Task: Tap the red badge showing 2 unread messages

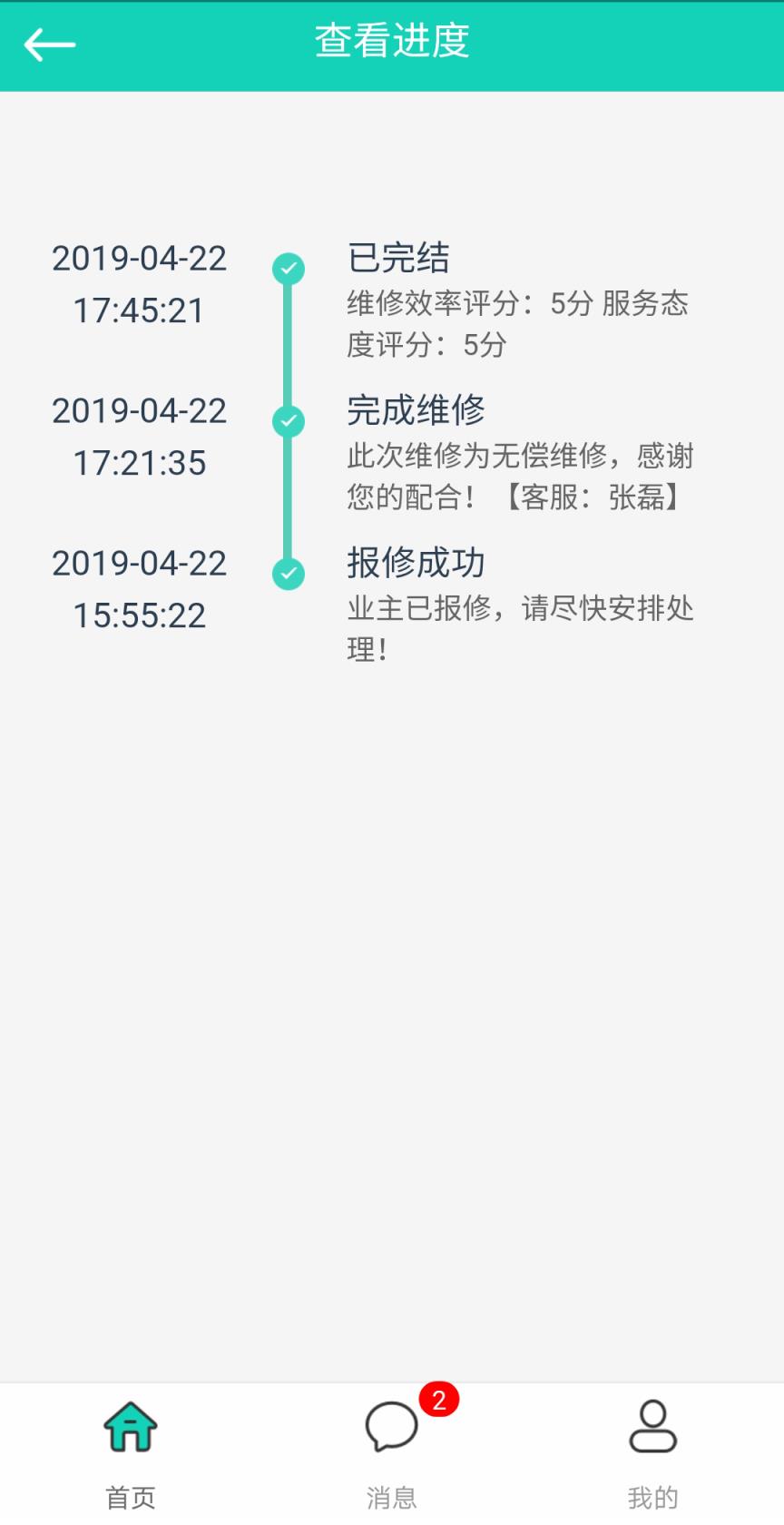Action: (439, 1400)
